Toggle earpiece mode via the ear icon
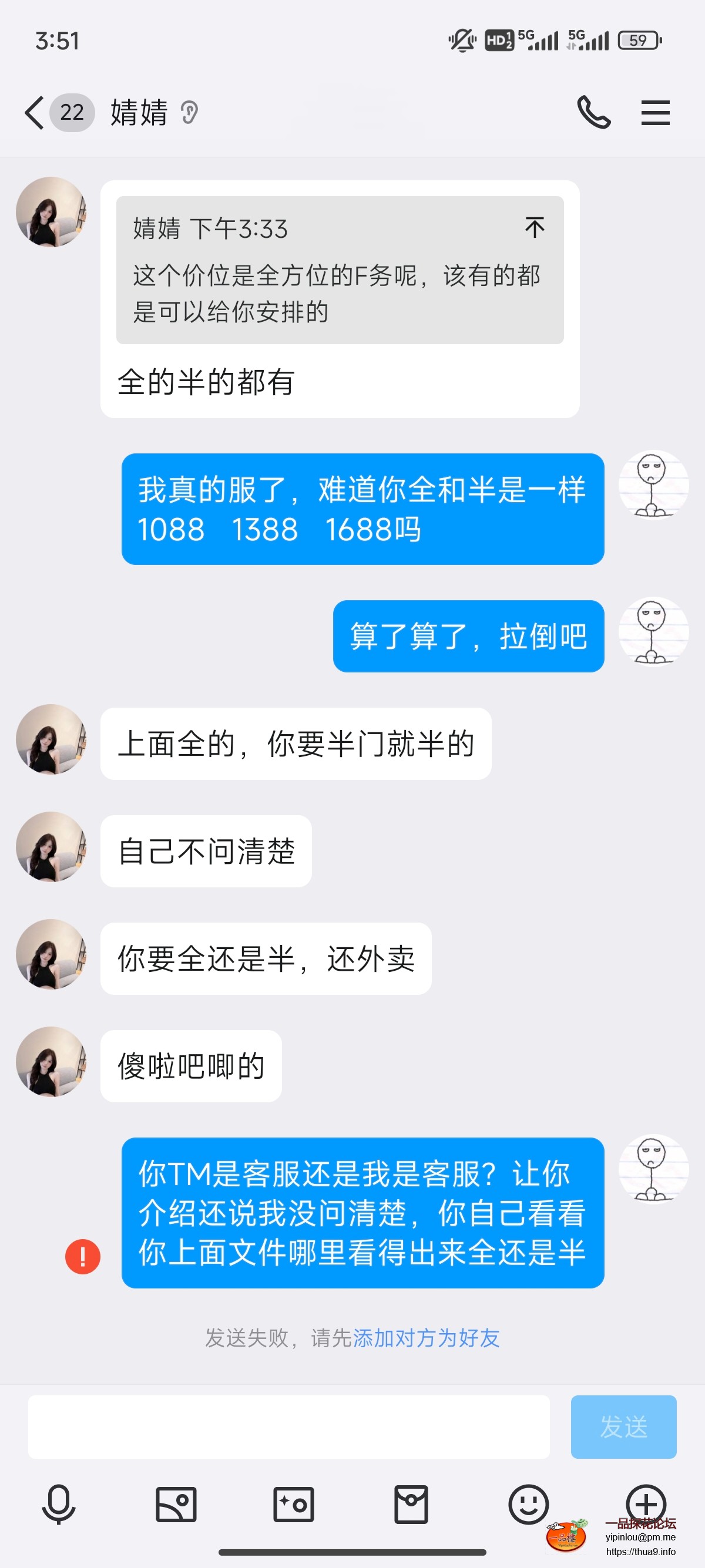705x1568 pixels. pyautogui.click(x=189, y=112)
